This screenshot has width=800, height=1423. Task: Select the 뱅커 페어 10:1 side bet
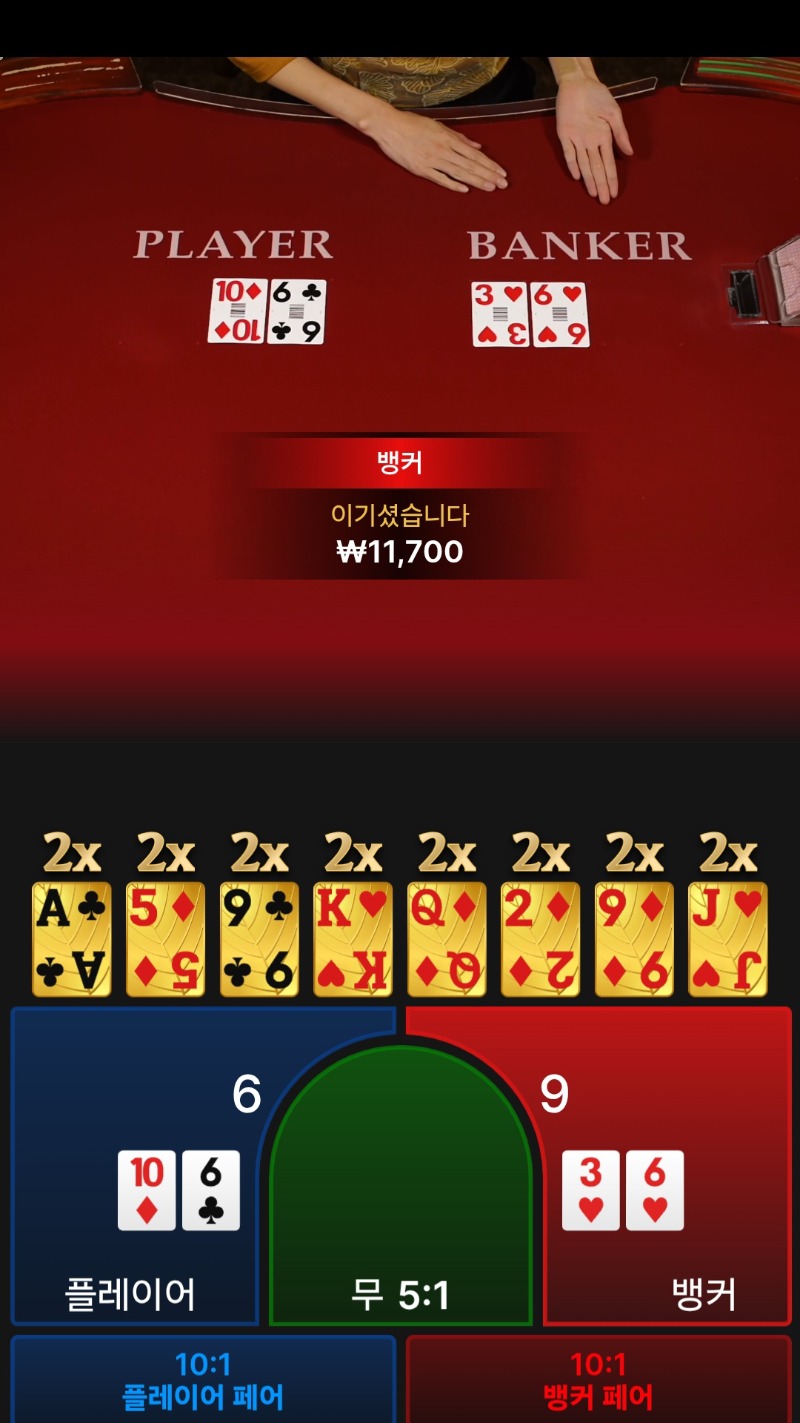click(598, 1380)
